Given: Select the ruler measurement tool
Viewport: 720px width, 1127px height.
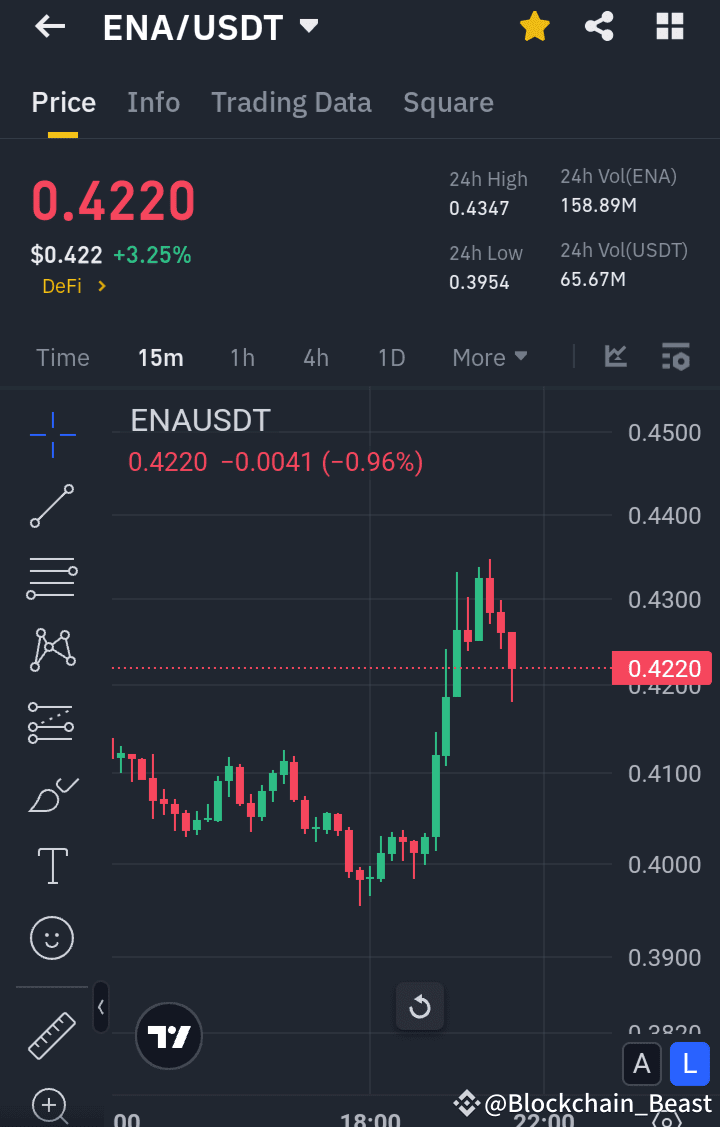Looking at the screenshot, I should click(51, 1036).
